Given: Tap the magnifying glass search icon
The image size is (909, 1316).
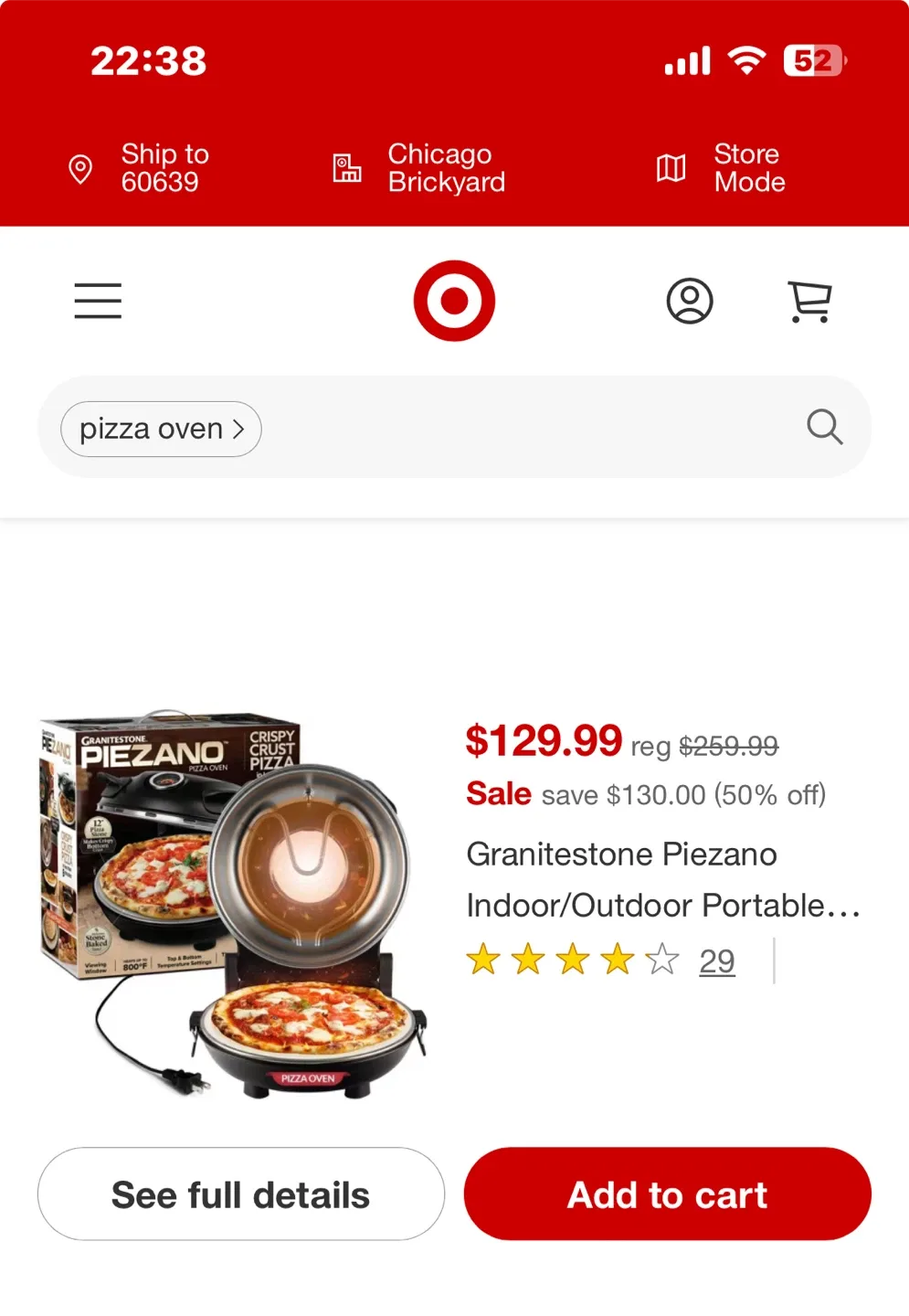Looking at the screenshot, I should point(824,427).
